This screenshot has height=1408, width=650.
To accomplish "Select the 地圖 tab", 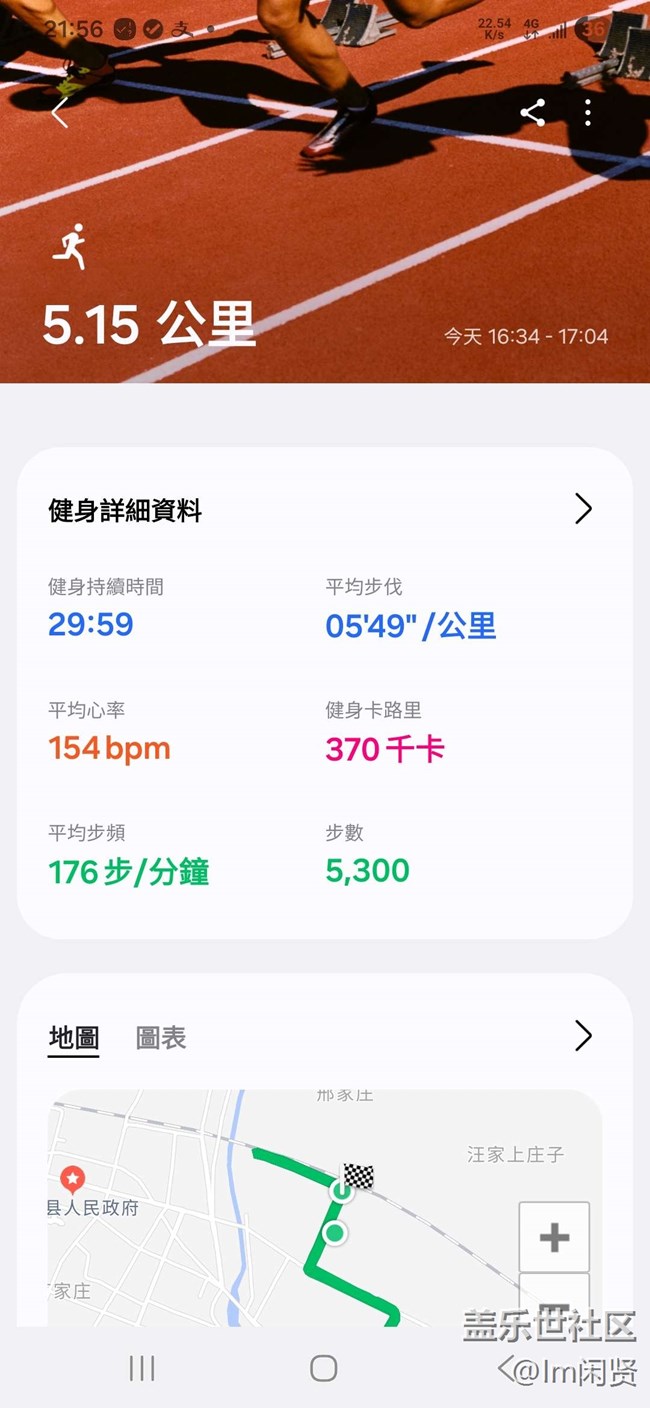I will [x=74, y=1038].
